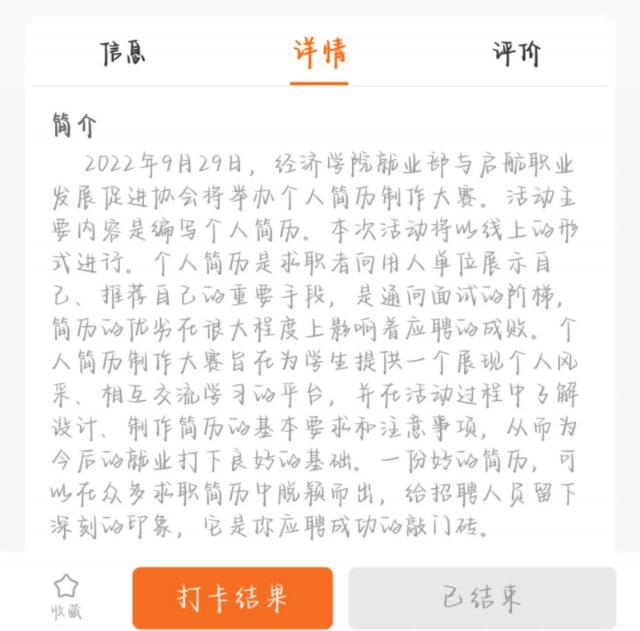Select the 详情 tab
This screenshot has width=640, height=631.
point(319,53)
